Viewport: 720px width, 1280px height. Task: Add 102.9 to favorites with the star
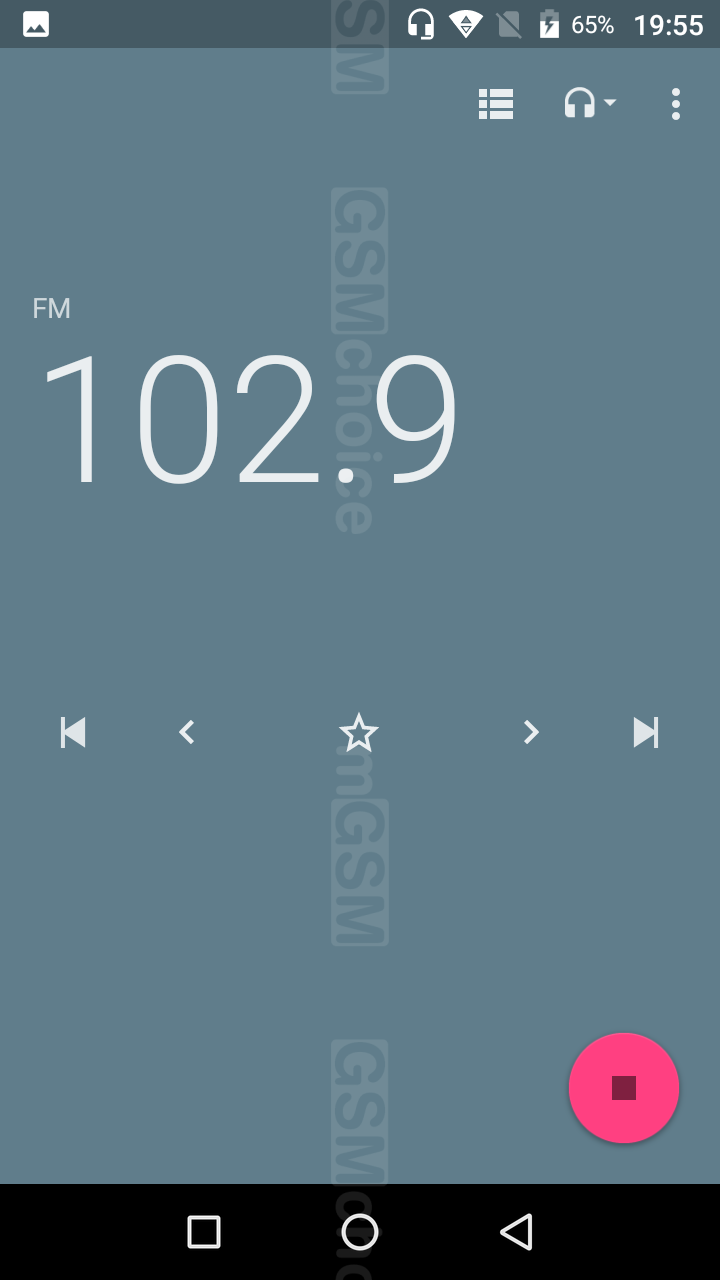(358, 732)
